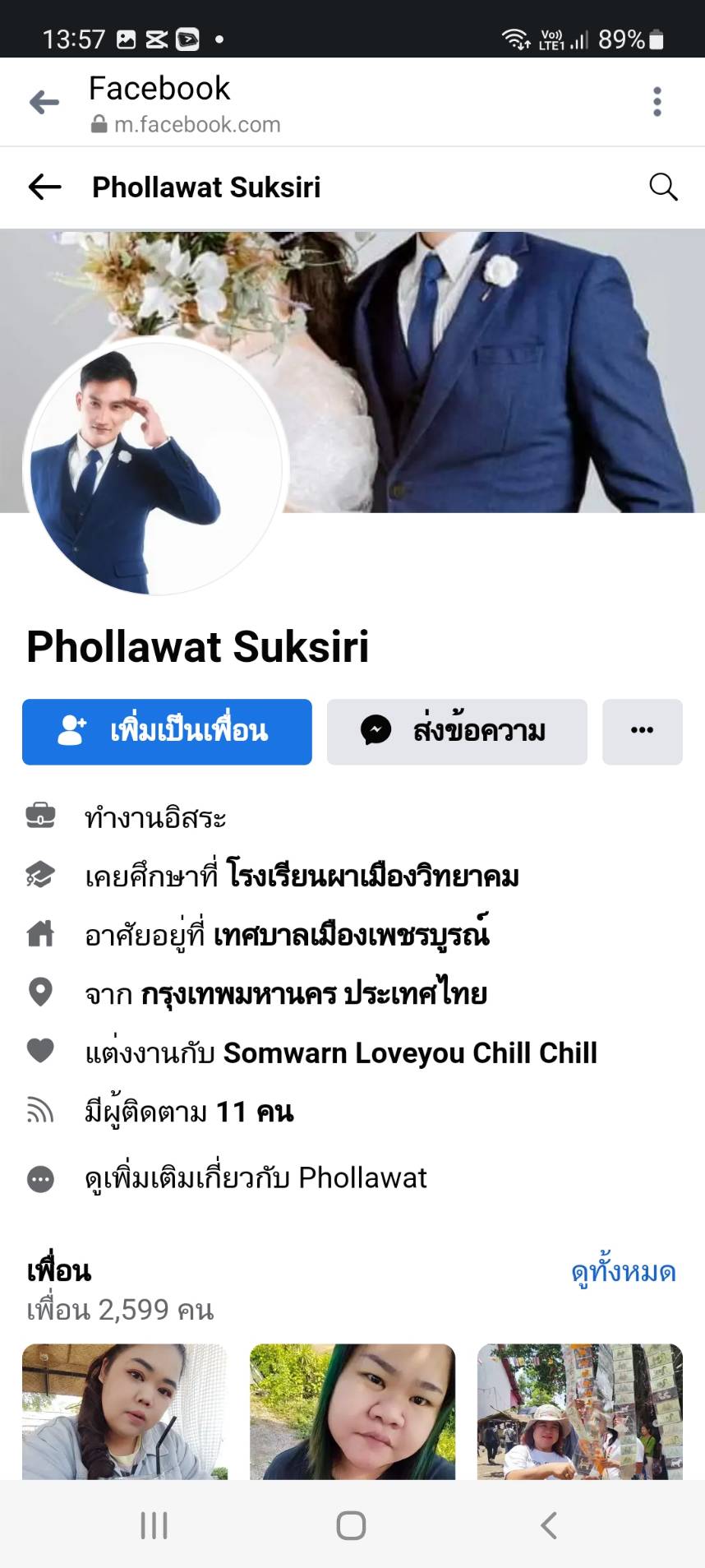This screenshot has width=705, height=1568.
Task: Open the system recent apps button
Action: click(x=154, y=1525)
